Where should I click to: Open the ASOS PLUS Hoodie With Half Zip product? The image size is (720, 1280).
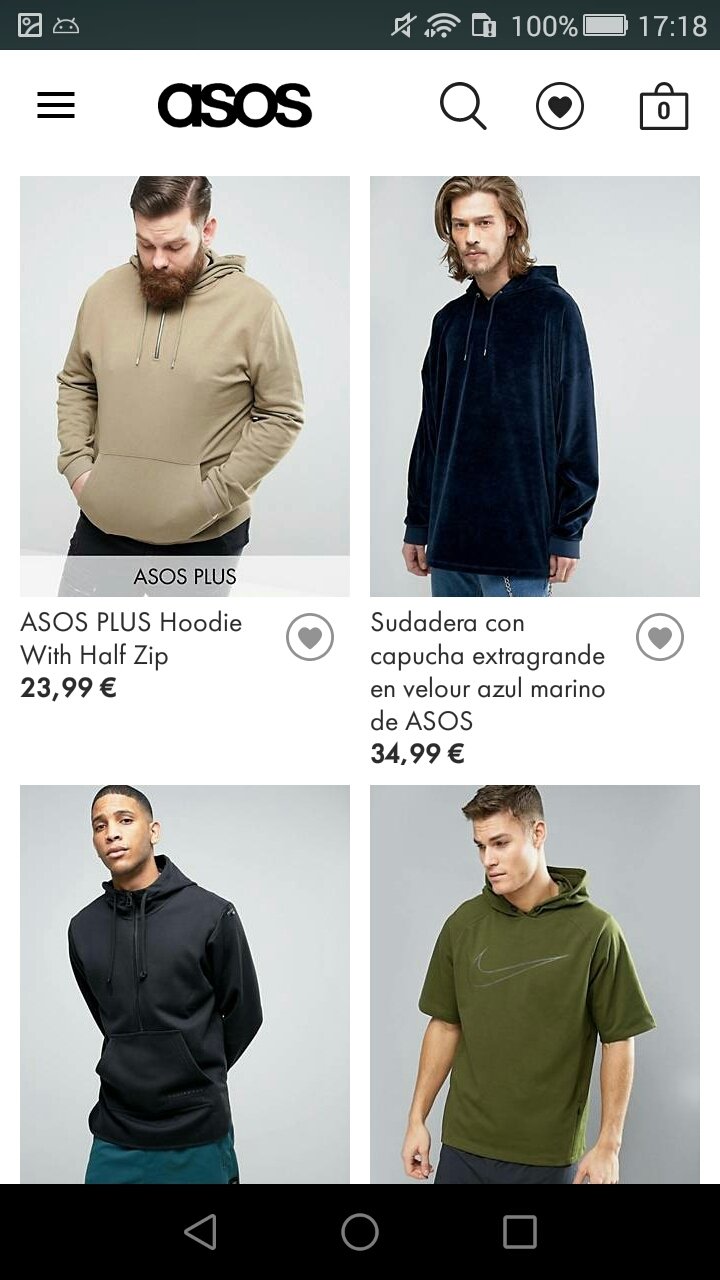[185, 386]
